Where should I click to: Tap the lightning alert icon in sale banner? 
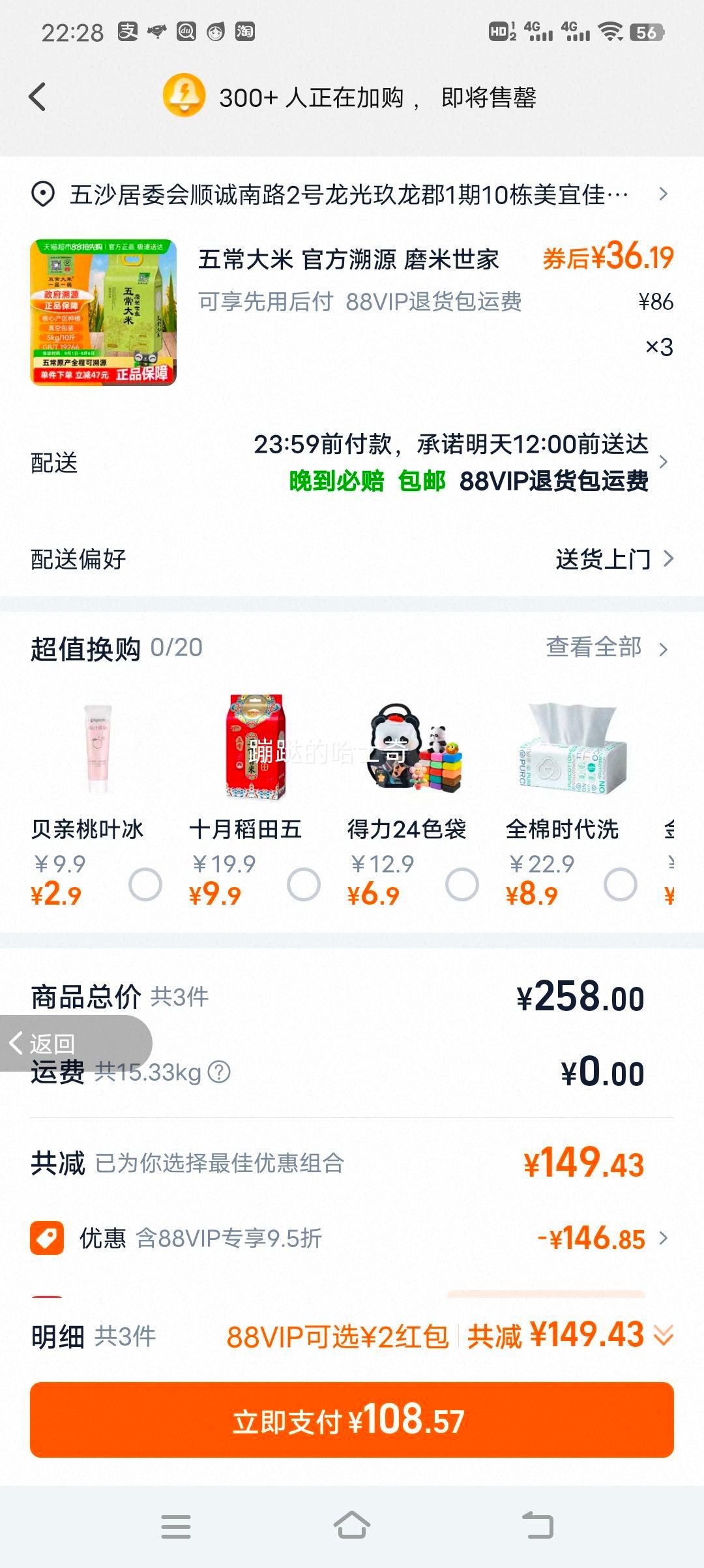point(183,97)
